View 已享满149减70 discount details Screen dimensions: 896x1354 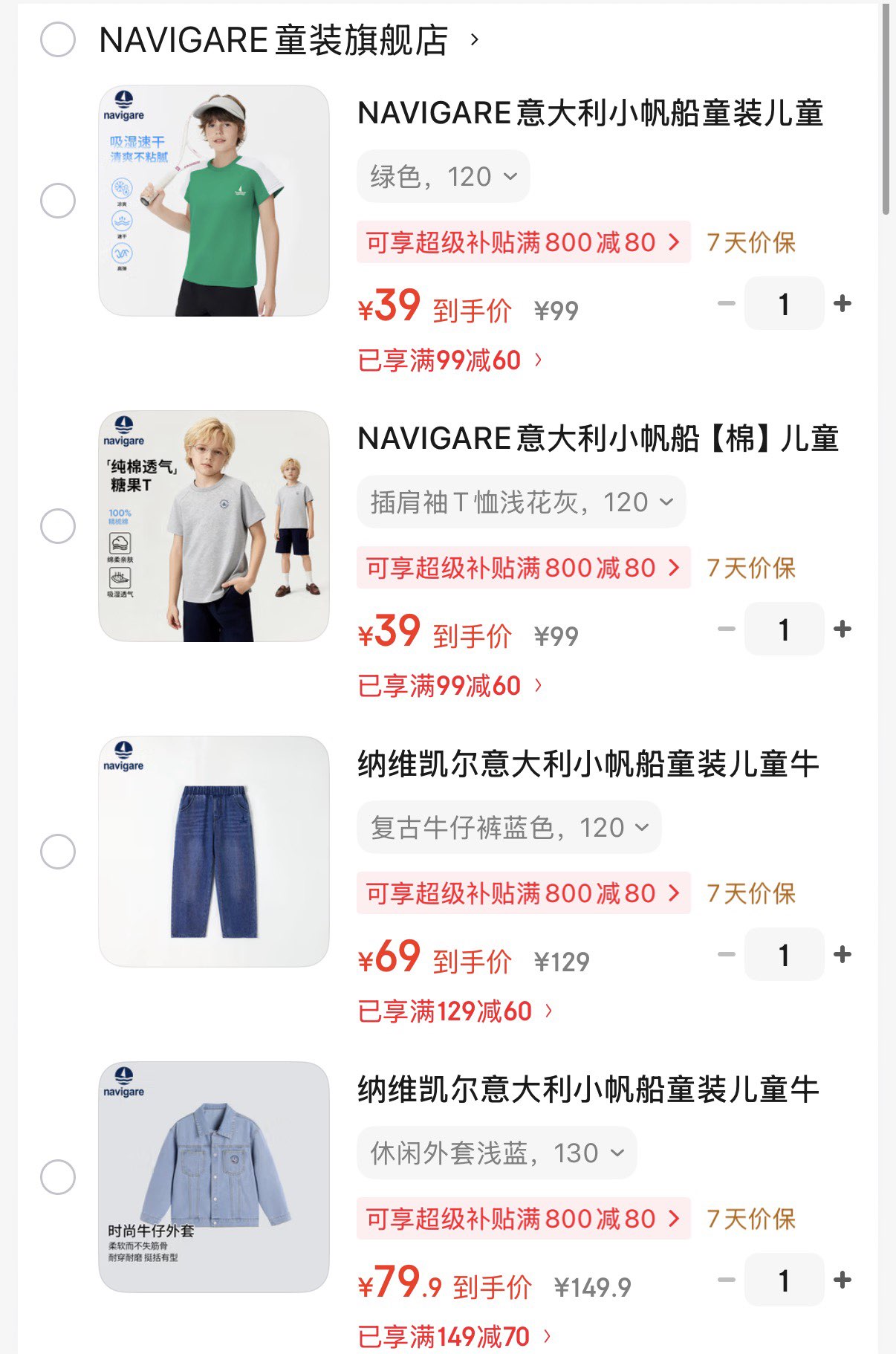(x=453, y=1337)
